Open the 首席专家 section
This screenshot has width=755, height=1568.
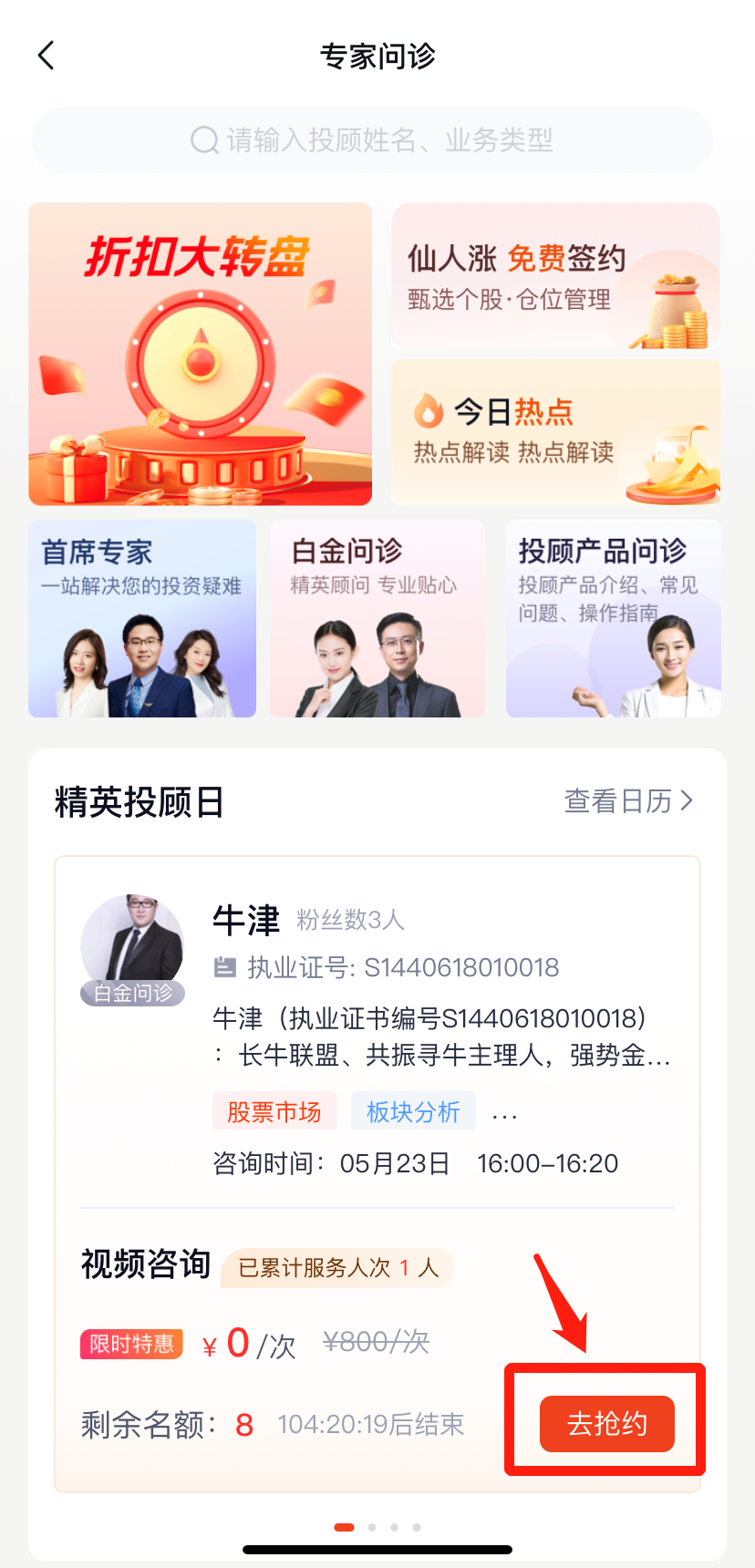tap(142, 619)
